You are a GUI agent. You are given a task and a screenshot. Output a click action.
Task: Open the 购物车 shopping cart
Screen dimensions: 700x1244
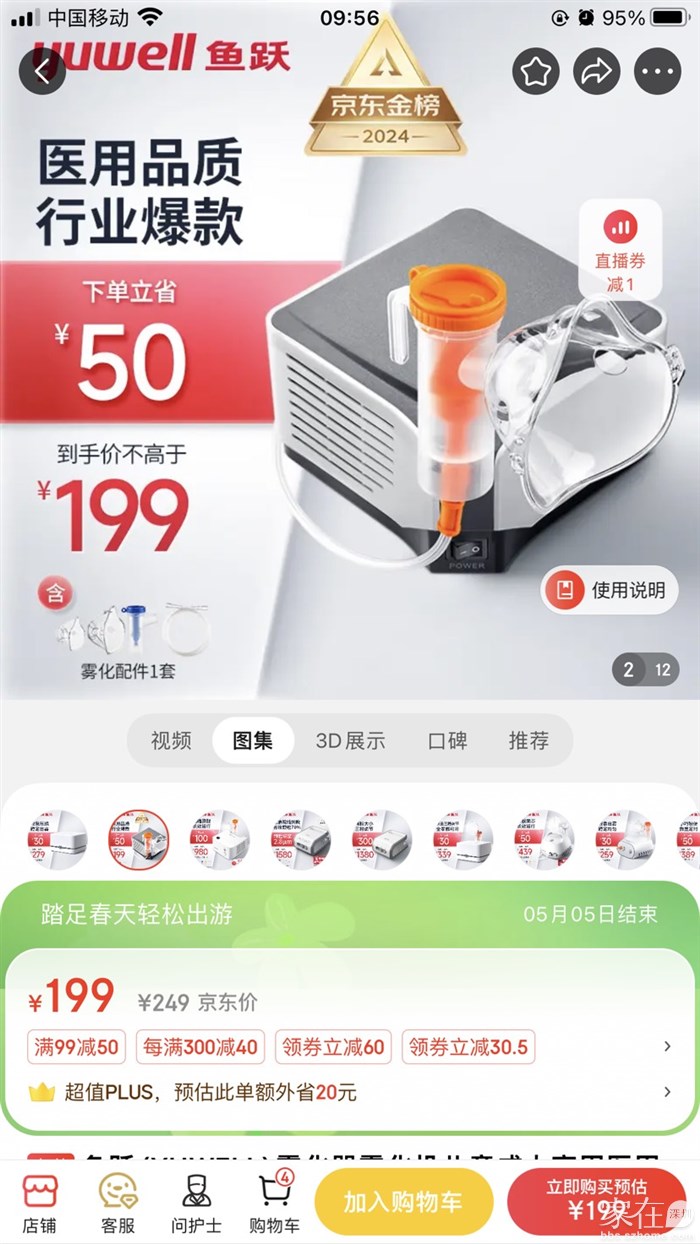[274, 1203]
